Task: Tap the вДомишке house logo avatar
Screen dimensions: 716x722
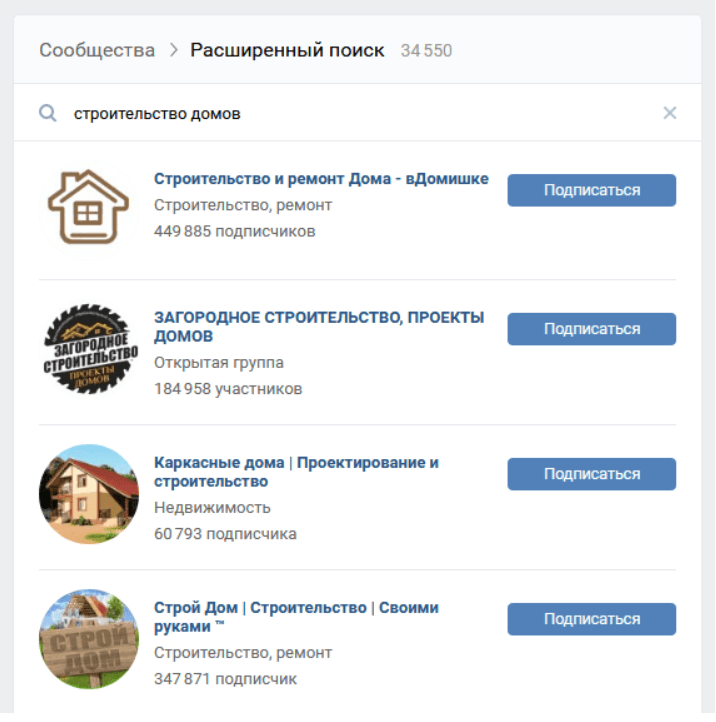Action: [89, 207]
